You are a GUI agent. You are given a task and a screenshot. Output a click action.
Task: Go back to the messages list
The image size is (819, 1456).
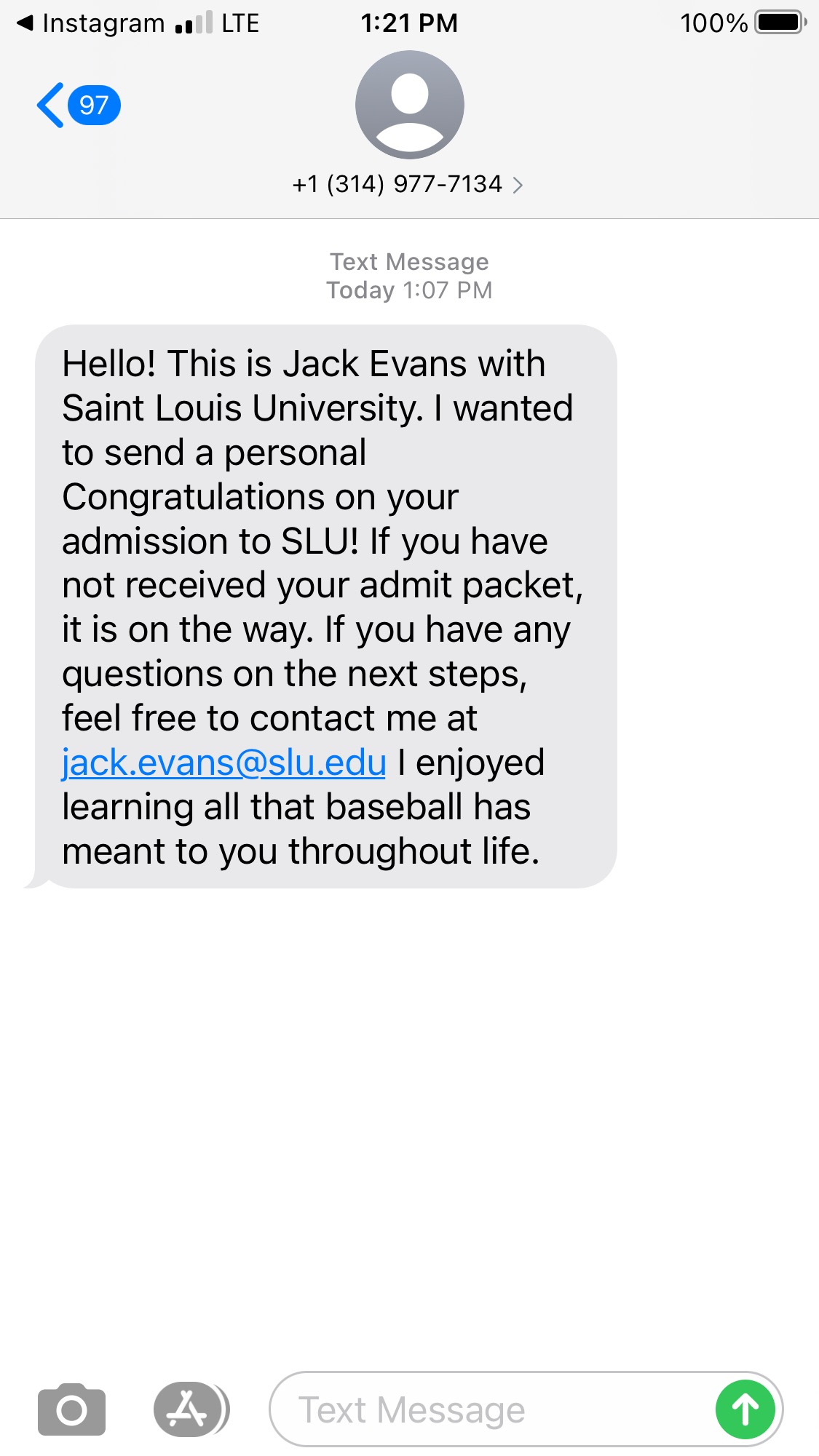pos(77,106)
